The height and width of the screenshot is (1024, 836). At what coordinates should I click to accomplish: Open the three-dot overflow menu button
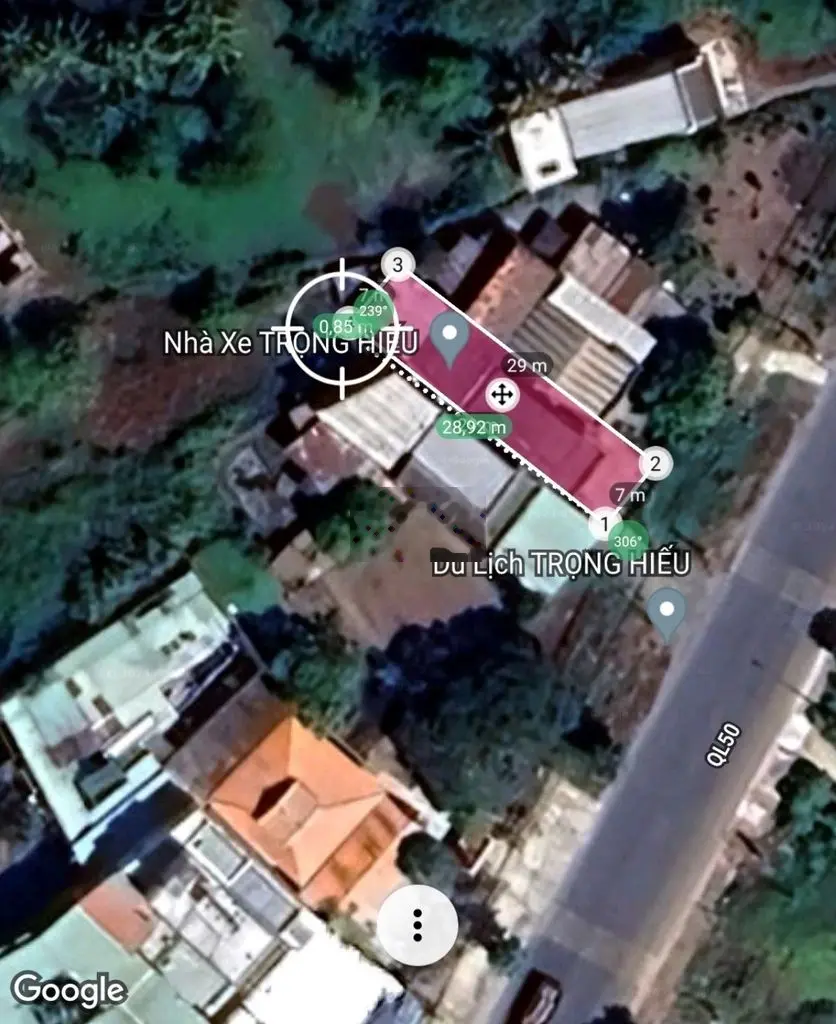click(x=418, y=925)
